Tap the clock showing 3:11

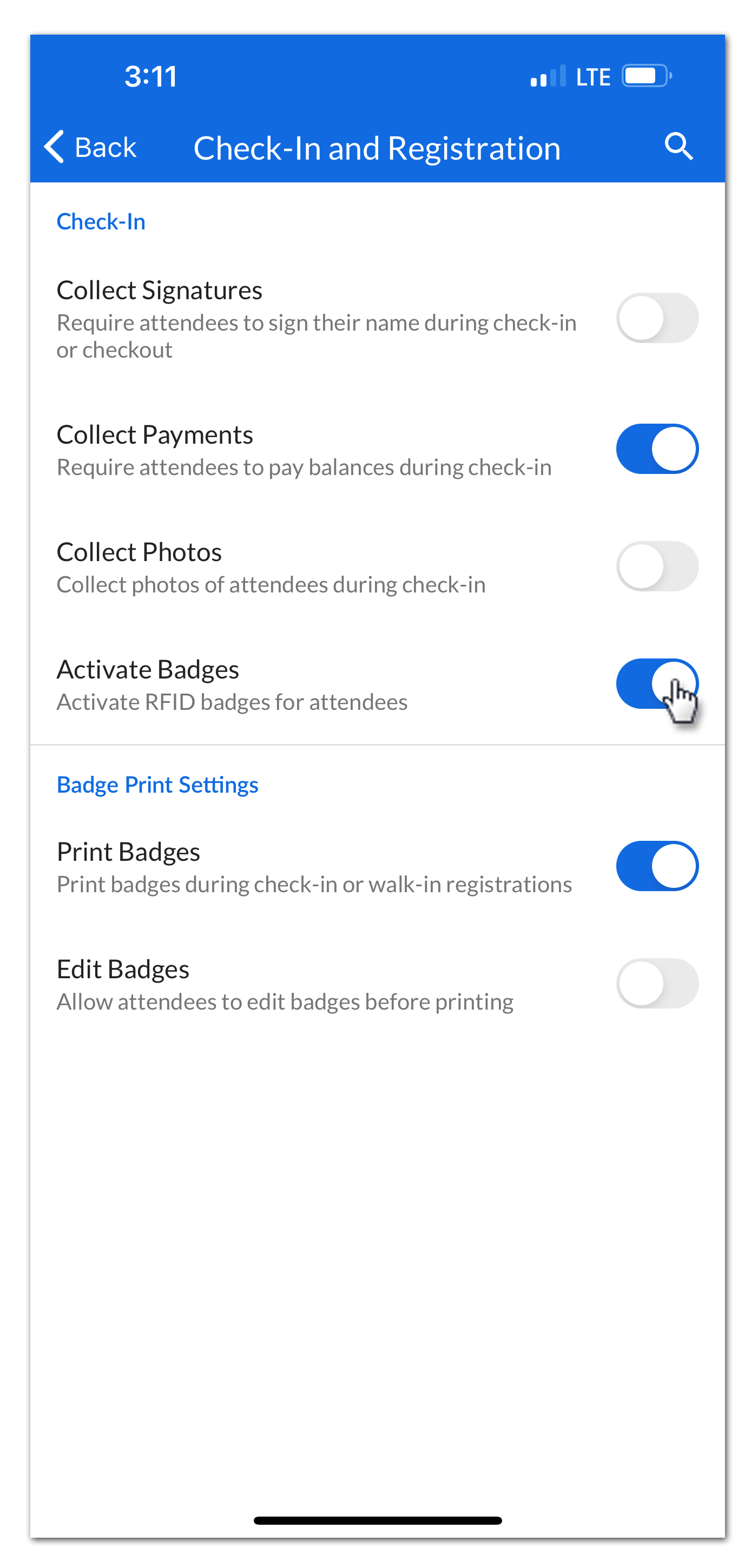150,76
